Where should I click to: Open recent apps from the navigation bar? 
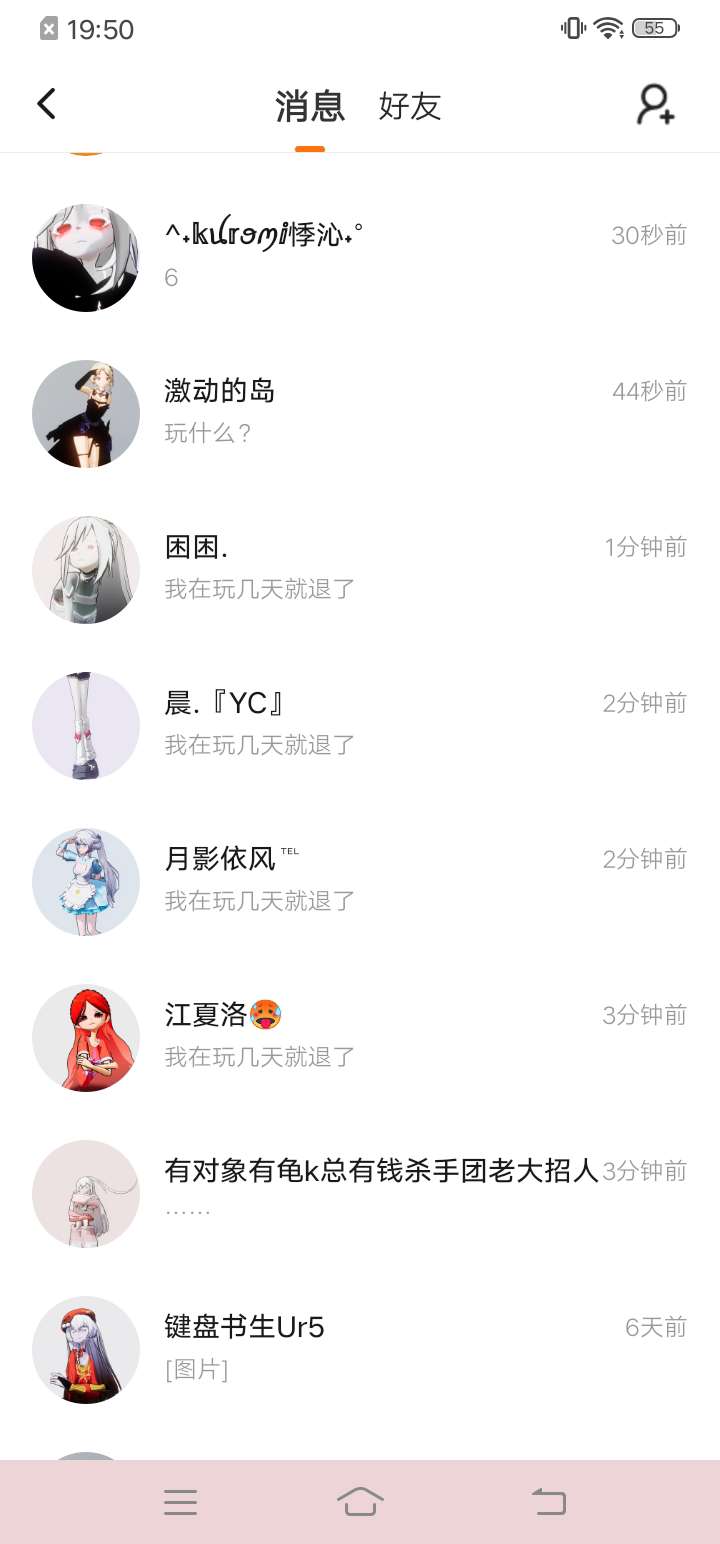pos(180,1501)
